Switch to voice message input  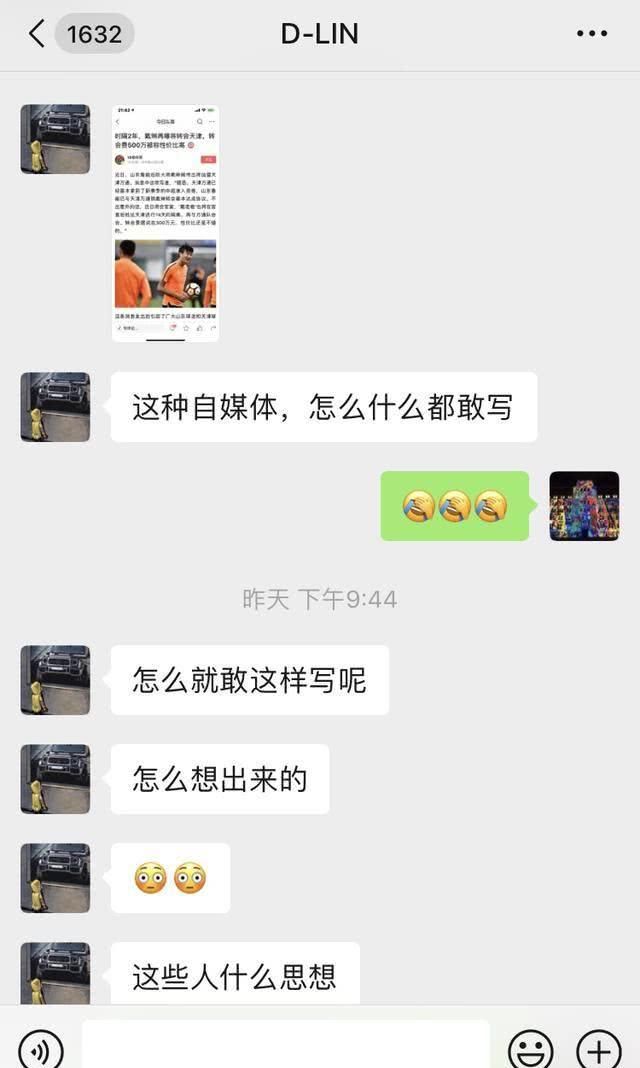pyautogui.click(x=41, y=1049)
